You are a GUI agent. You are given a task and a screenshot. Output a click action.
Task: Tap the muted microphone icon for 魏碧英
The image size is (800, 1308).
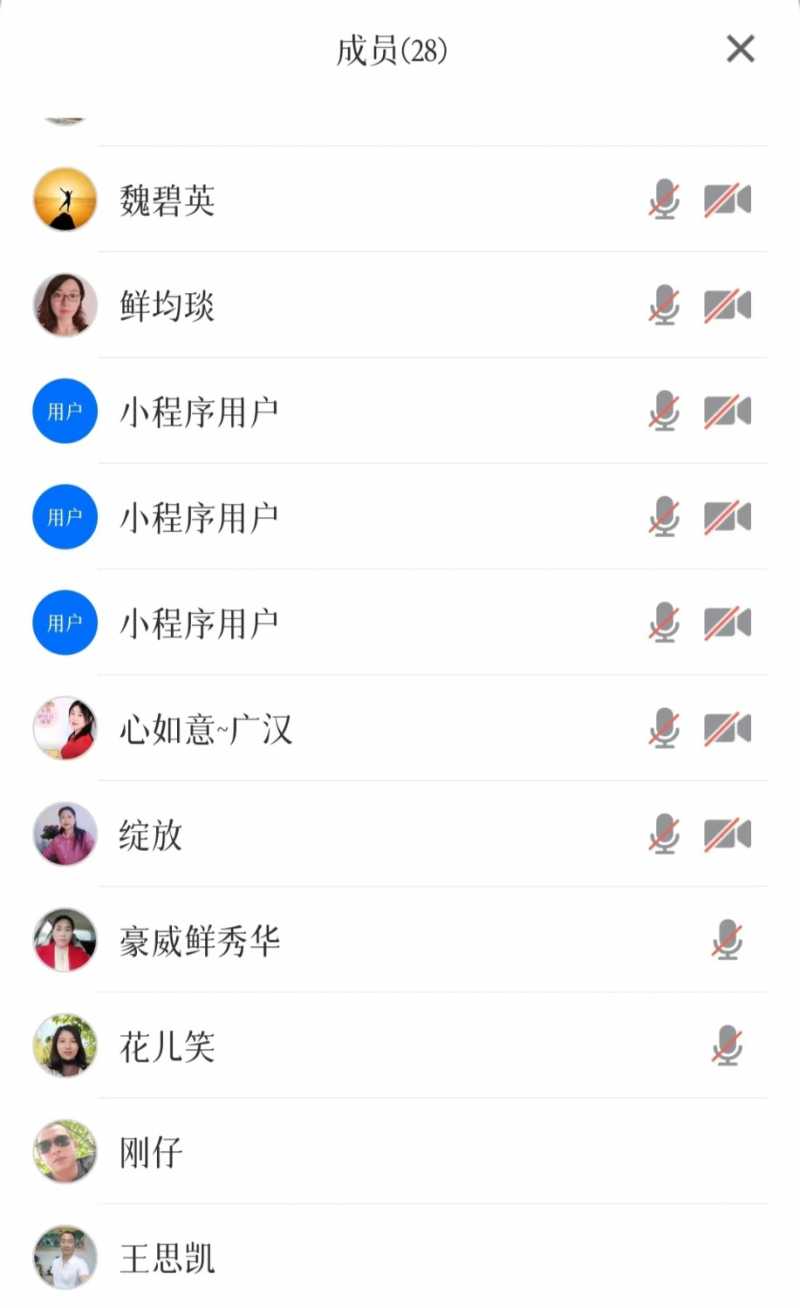coord(663,200)
